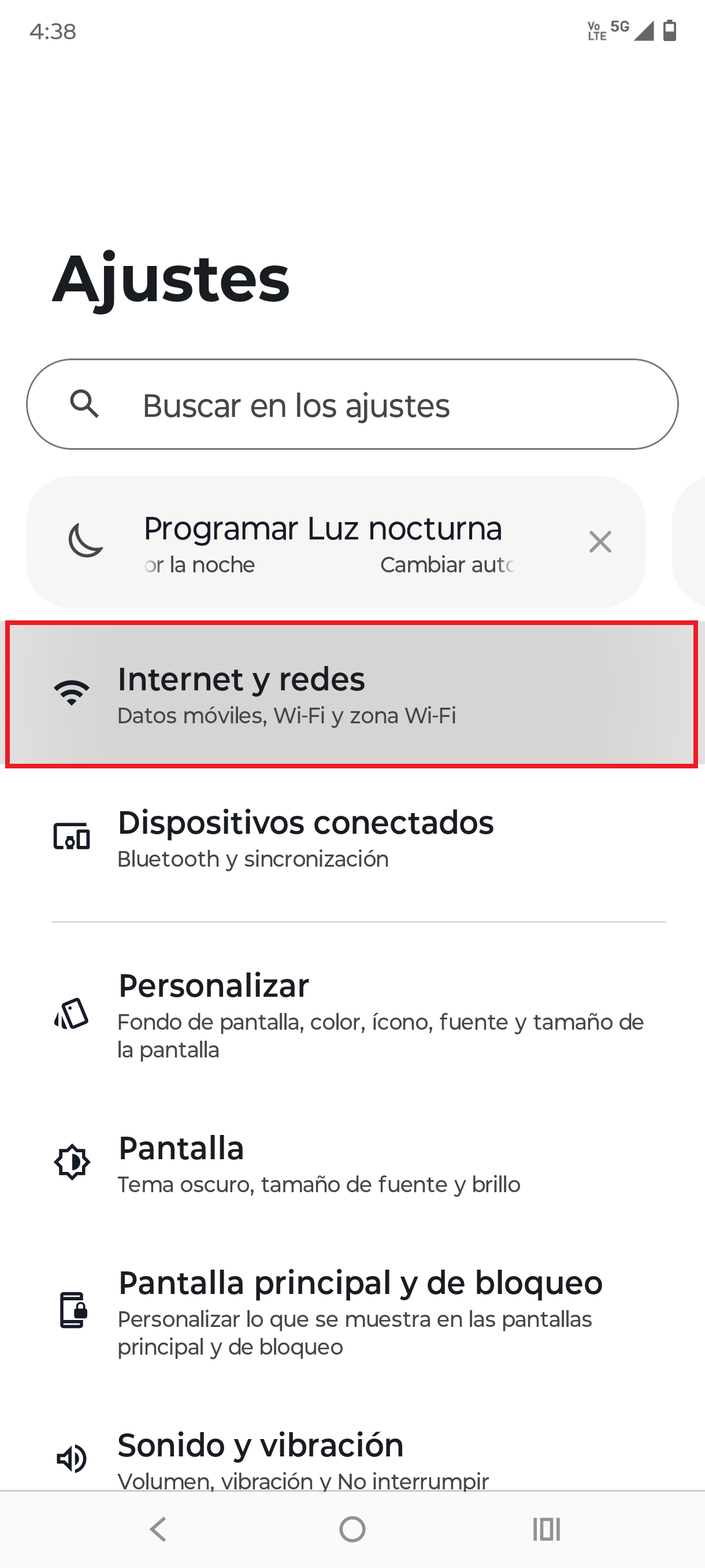Go to Personalizar settings
Viewport: 705px width, 1568px height.
[x=351, y=1013]
